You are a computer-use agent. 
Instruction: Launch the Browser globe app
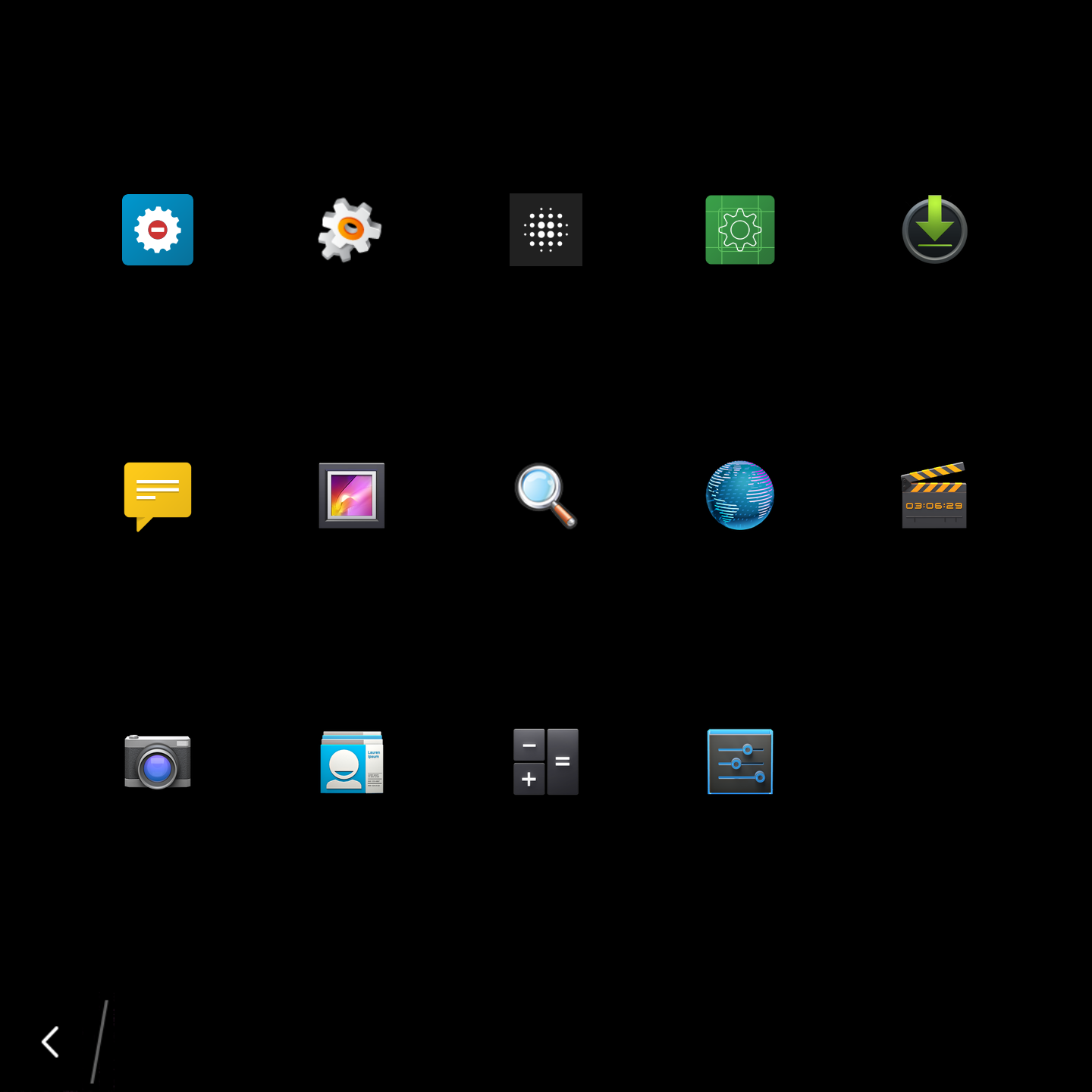[x=740, y=495]
